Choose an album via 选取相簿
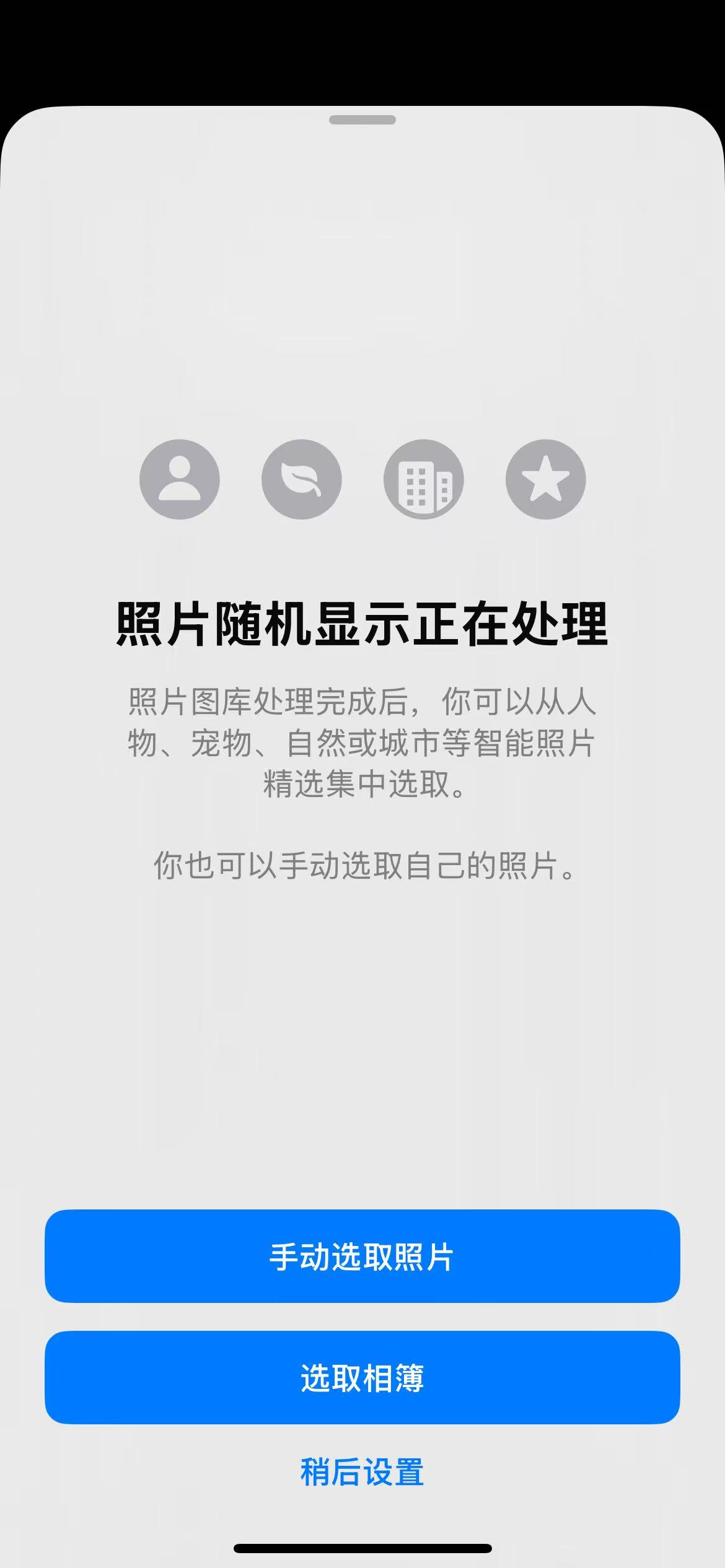Image resolution: width=725 pixels, height=1568 pixels. 362,1377
